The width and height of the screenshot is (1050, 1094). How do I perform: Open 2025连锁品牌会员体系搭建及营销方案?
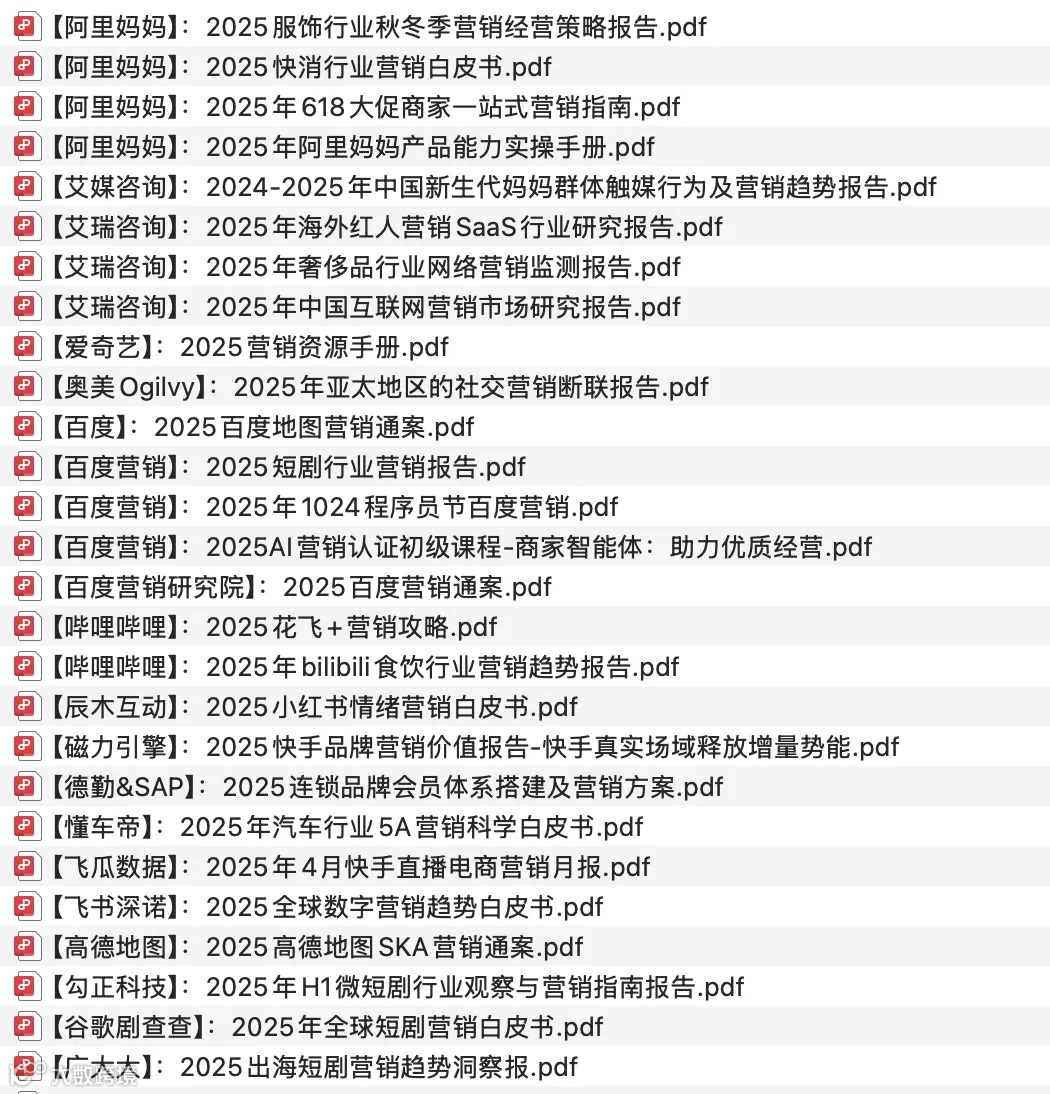tap(390, 787)
